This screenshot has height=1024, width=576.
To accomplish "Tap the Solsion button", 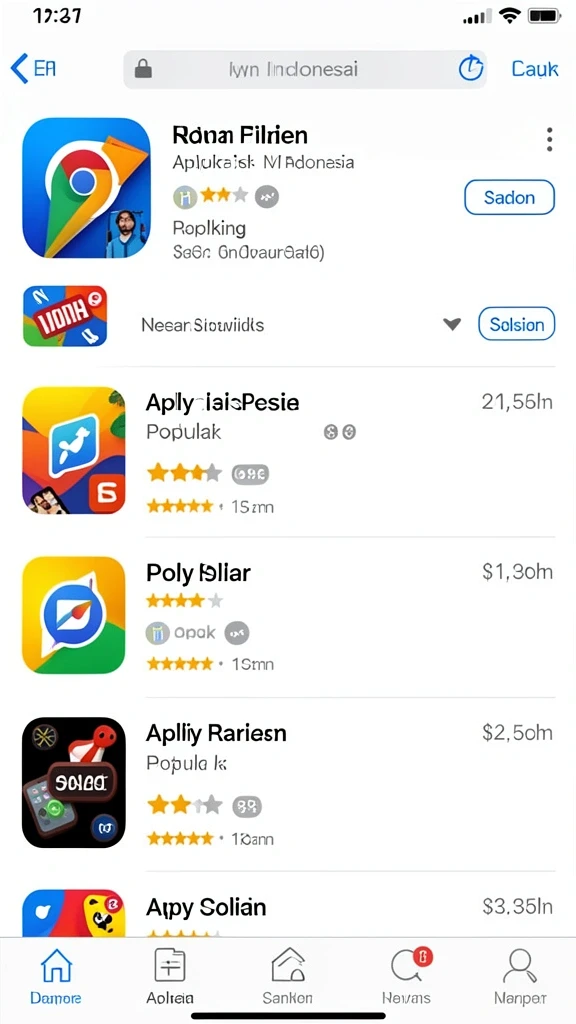I will (x=517, y=324).
